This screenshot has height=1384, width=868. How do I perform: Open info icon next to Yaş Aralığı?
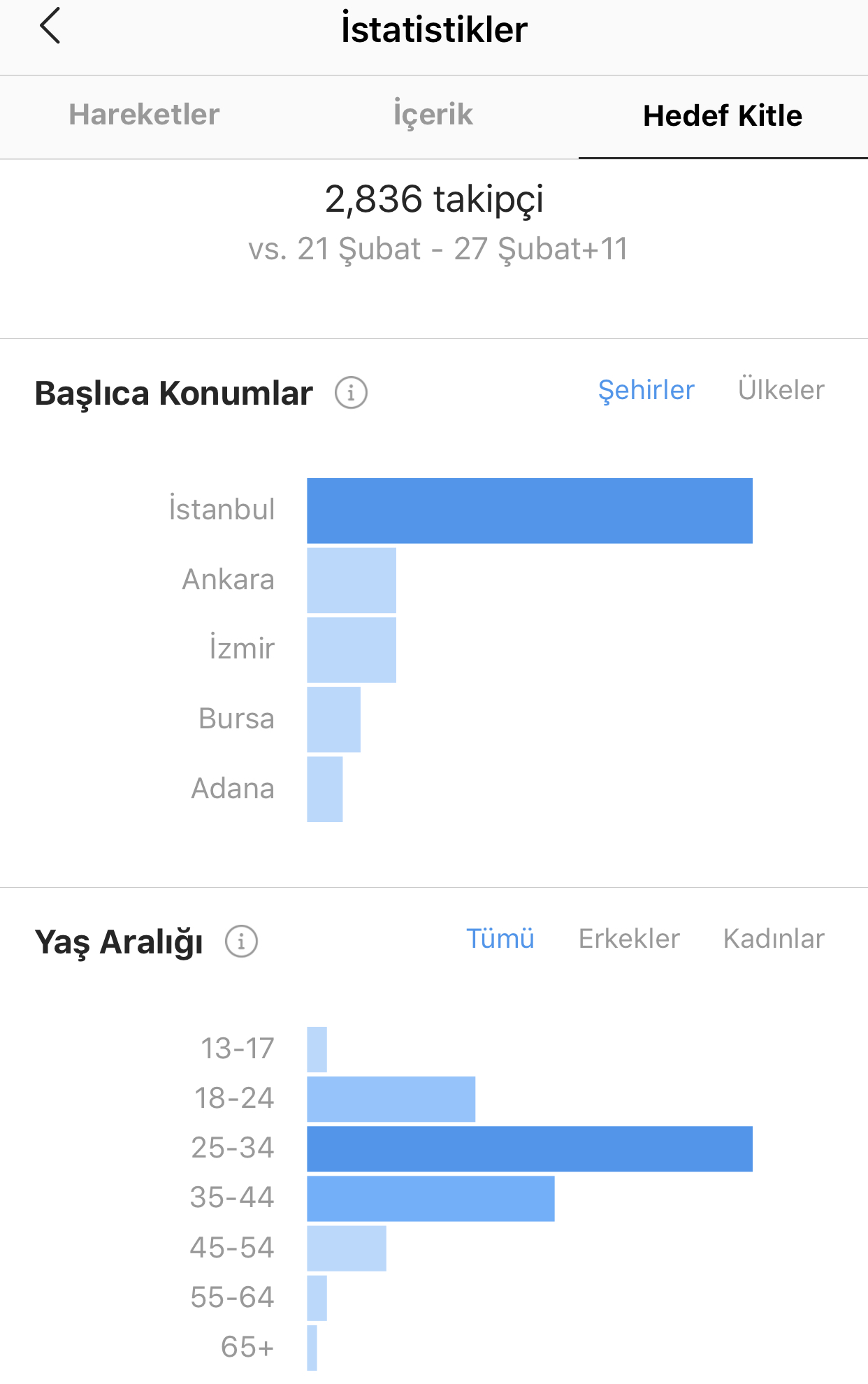pos(241,942)
